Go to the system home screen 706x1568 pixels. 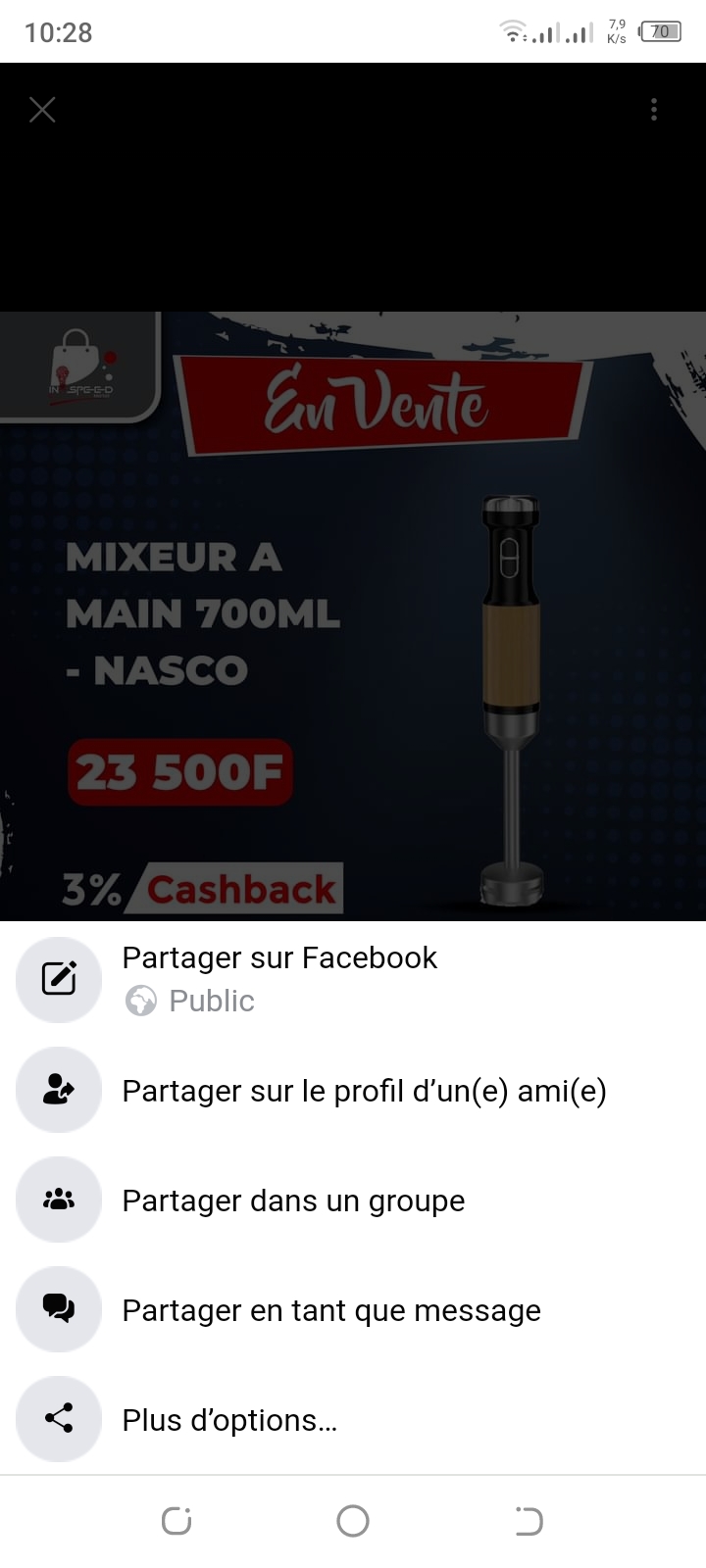tap(353, 1521)
